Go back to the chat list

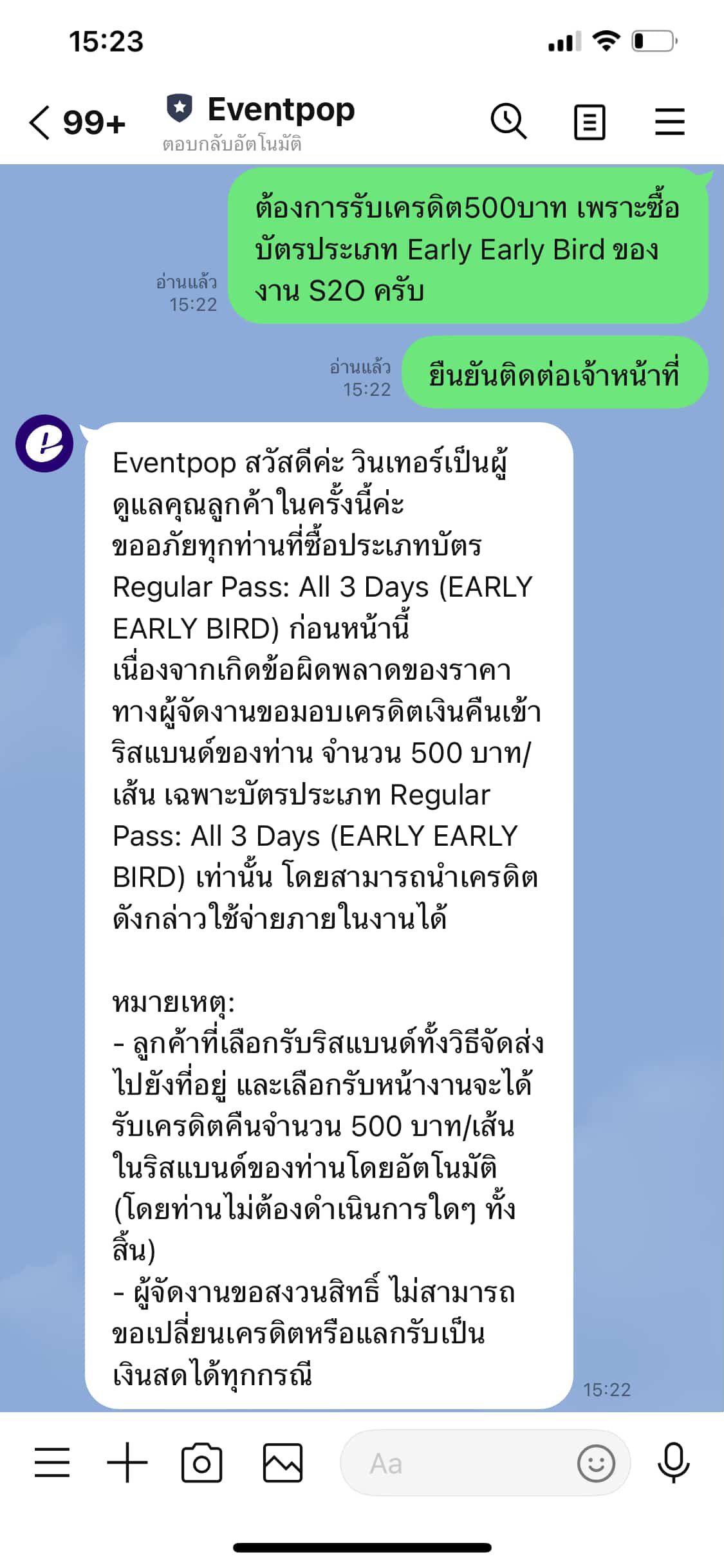coord(40,122)
